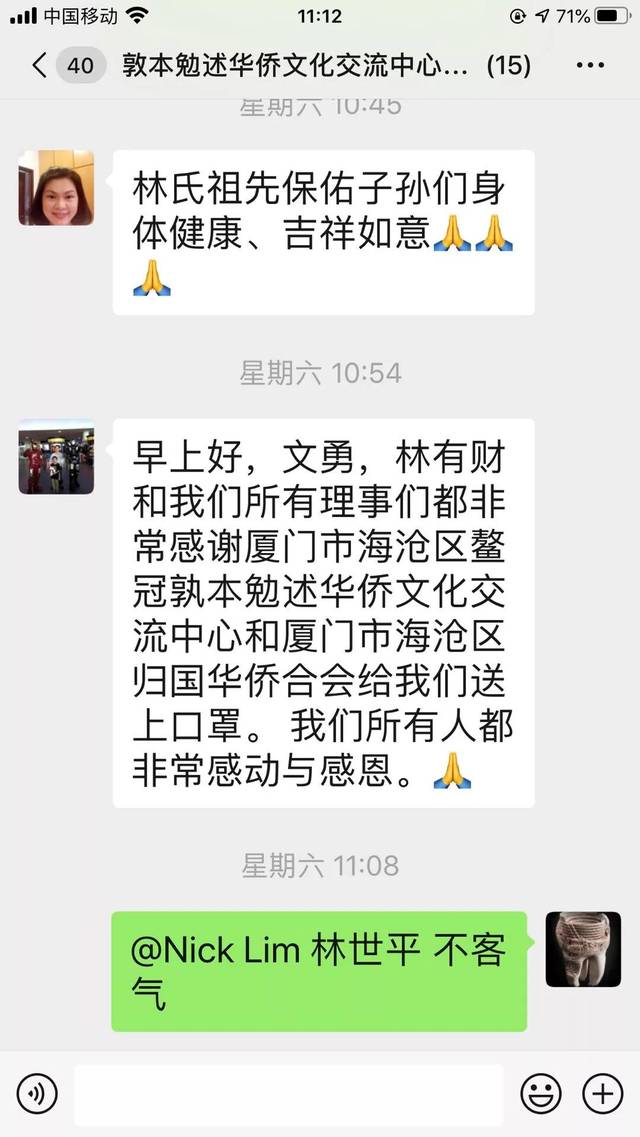
Task: Open my own tooth avatar profile
Action: click(x=583, y=949)
